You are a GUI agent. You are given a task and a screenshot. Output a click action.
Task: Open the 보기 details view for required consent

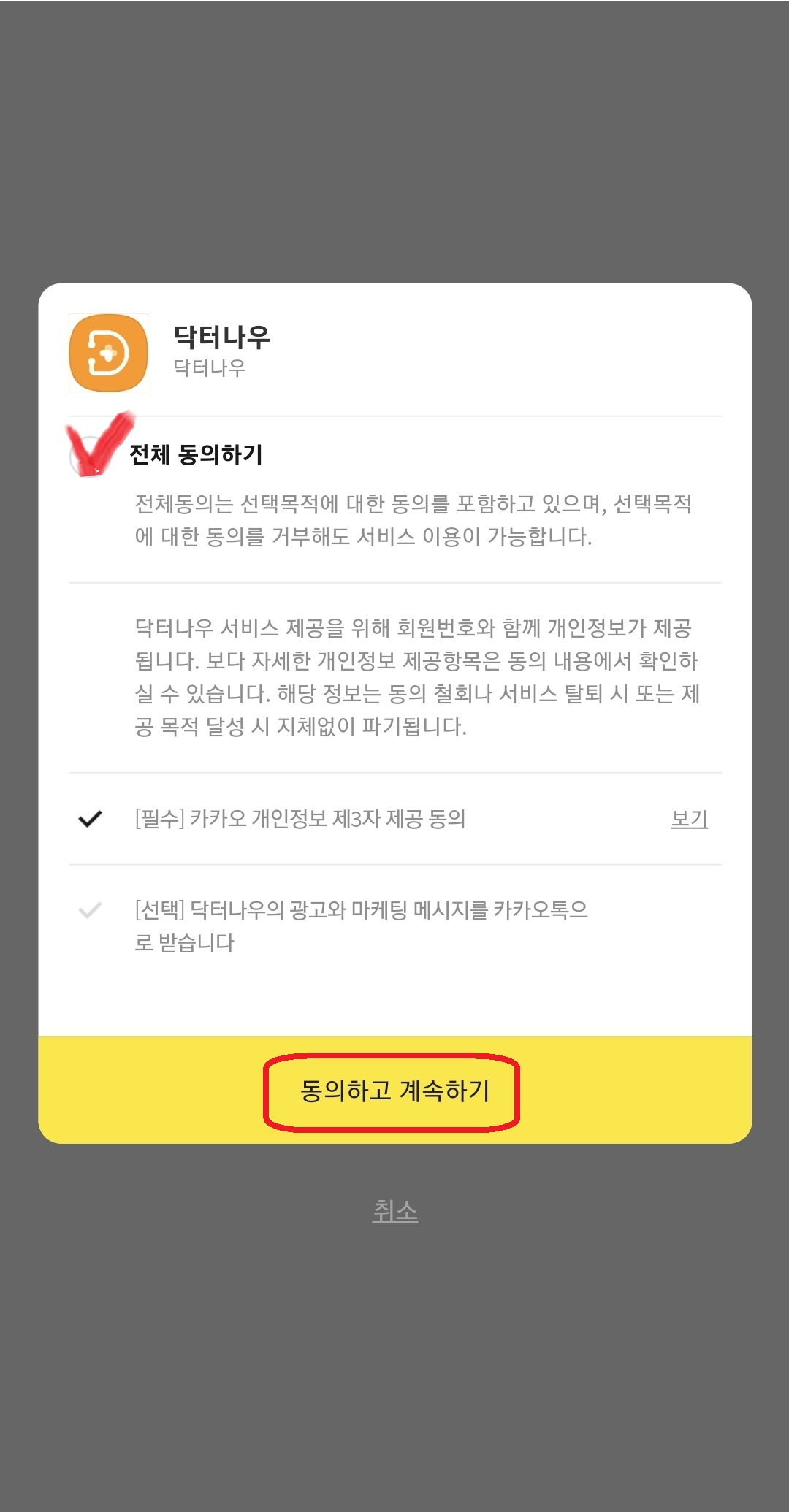pos(690,820)
